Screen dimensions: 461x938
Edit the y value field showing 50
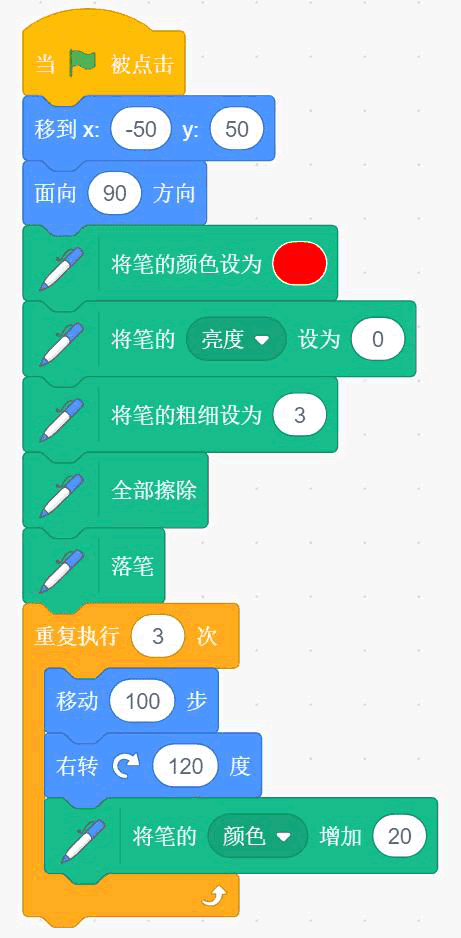coord(237,130)
